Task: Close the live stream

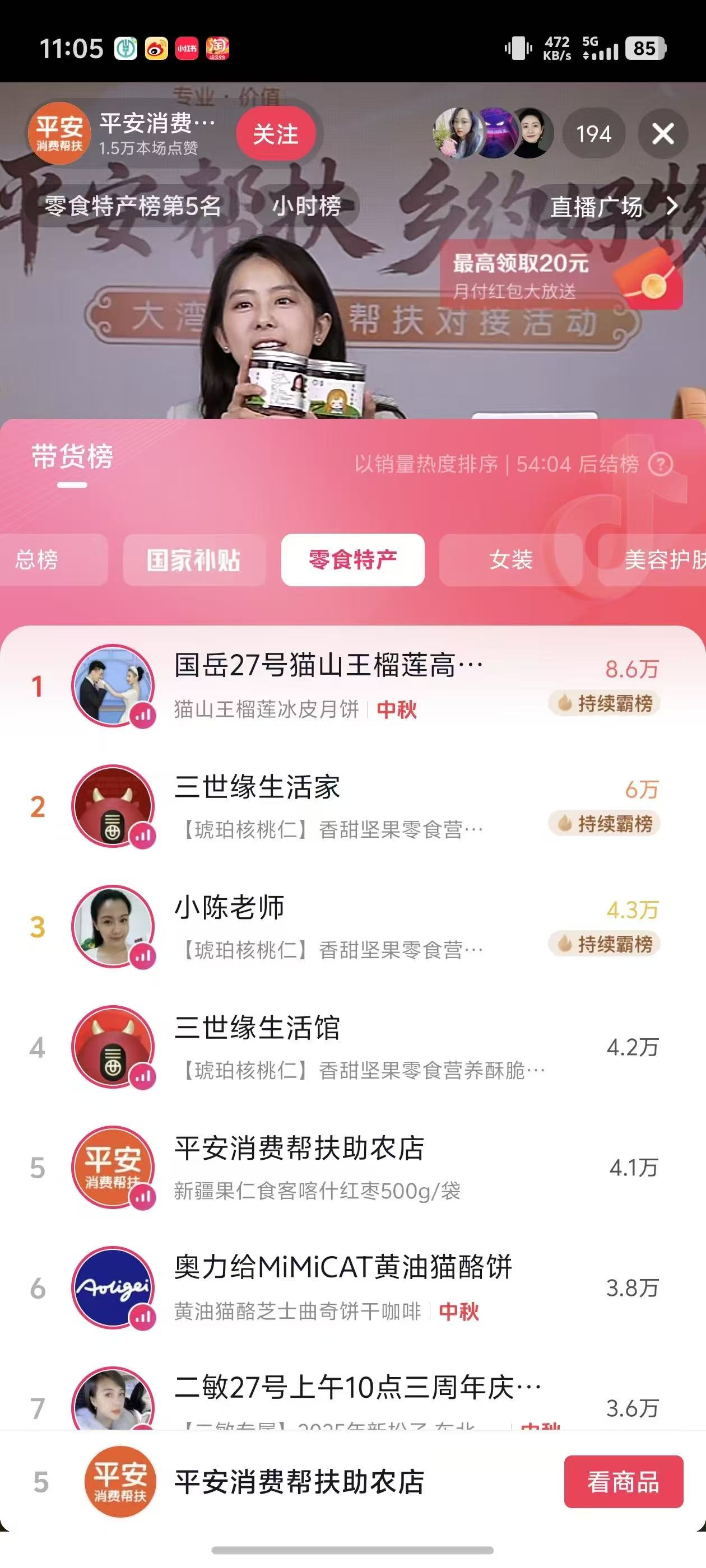Action: [x=663, y=134]
